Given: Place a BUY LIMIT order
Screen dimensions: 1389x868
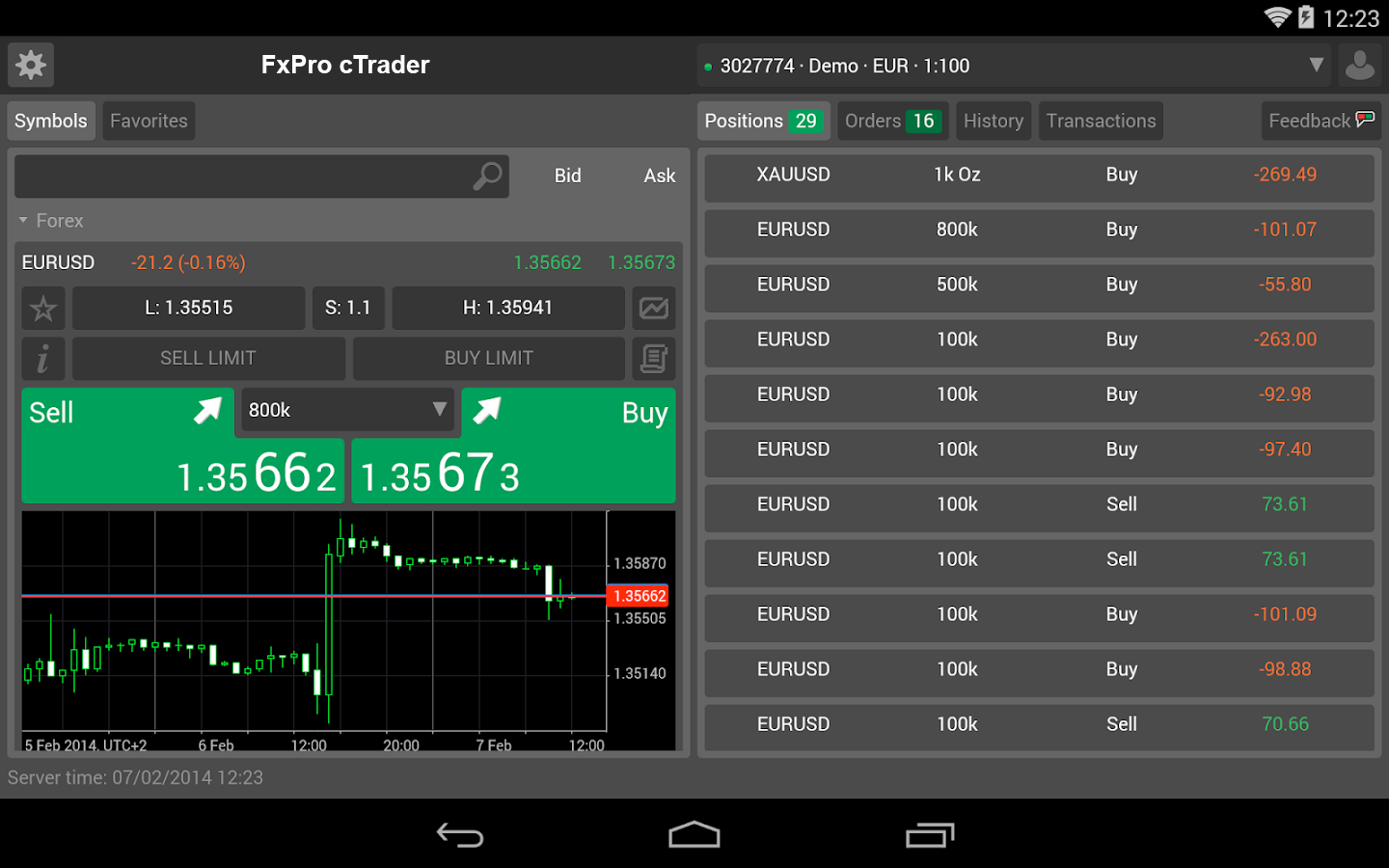Looking at the screenshot, I should 488,359.
